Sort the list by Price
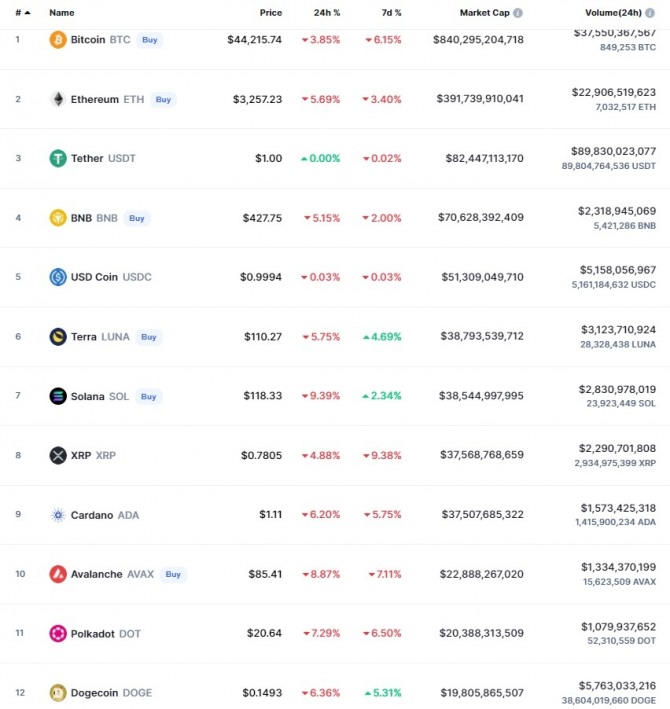The image size is (670, 709). click(270, 13)
